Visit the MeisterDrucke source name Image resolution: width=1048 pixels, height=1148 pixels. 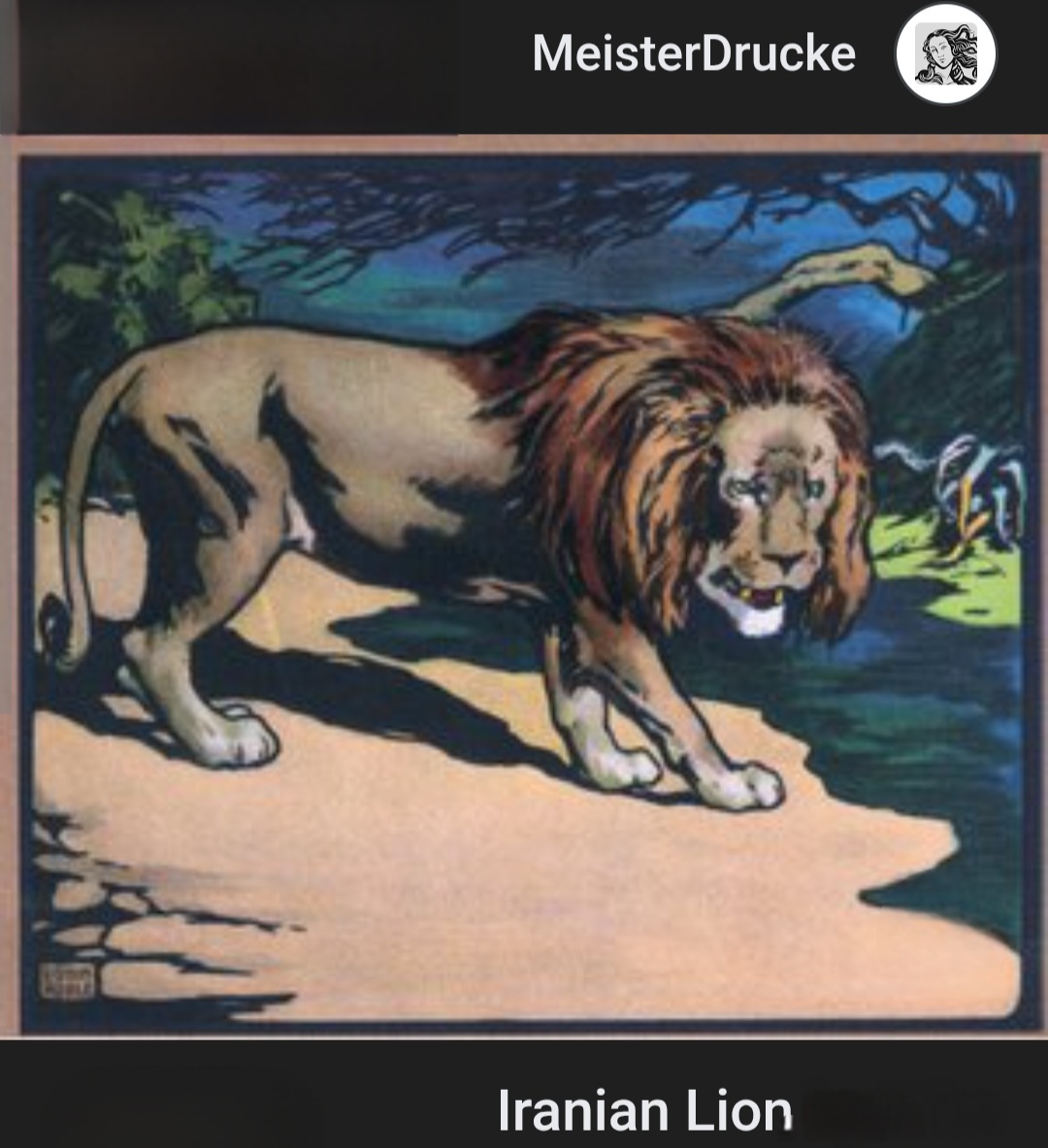694,53
